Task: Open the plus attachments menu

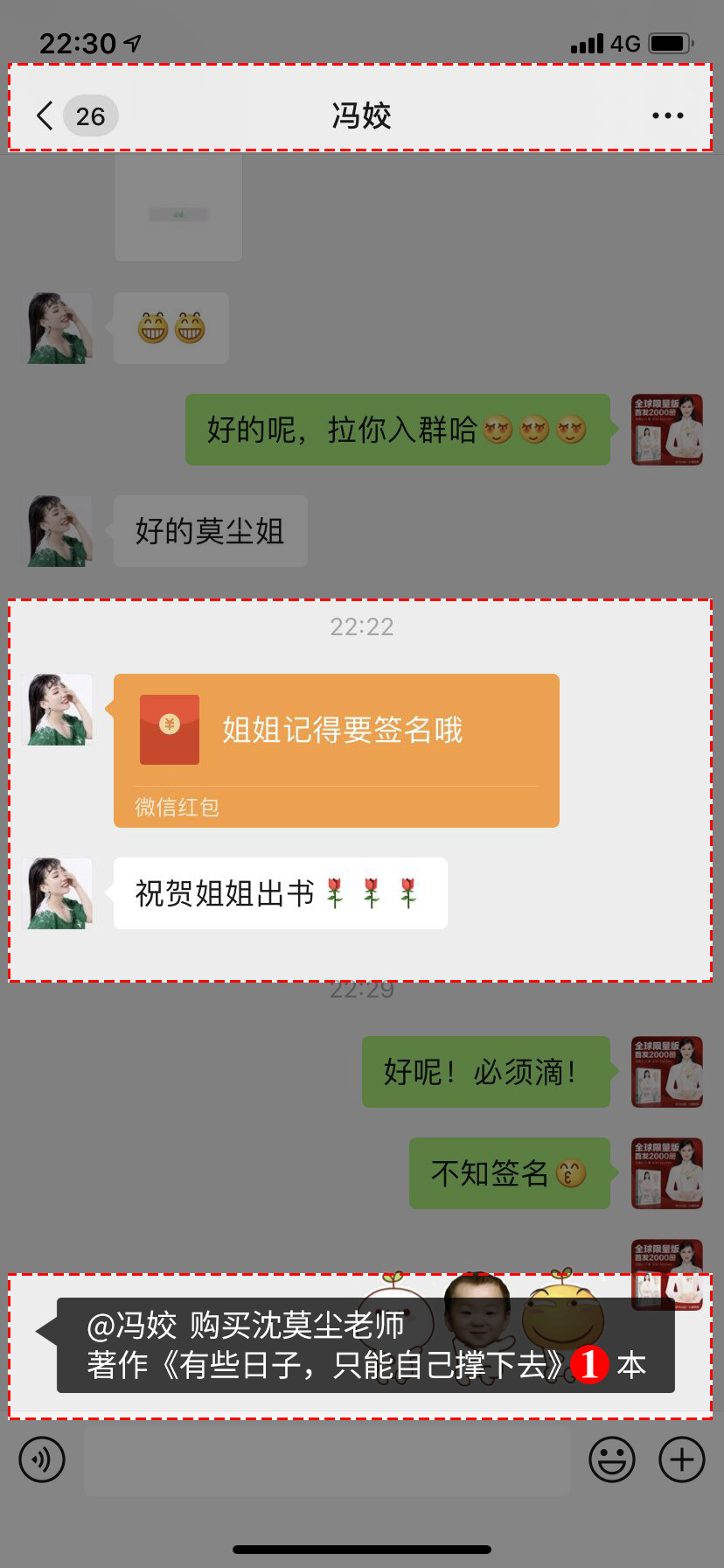Action: point(681,1459)
